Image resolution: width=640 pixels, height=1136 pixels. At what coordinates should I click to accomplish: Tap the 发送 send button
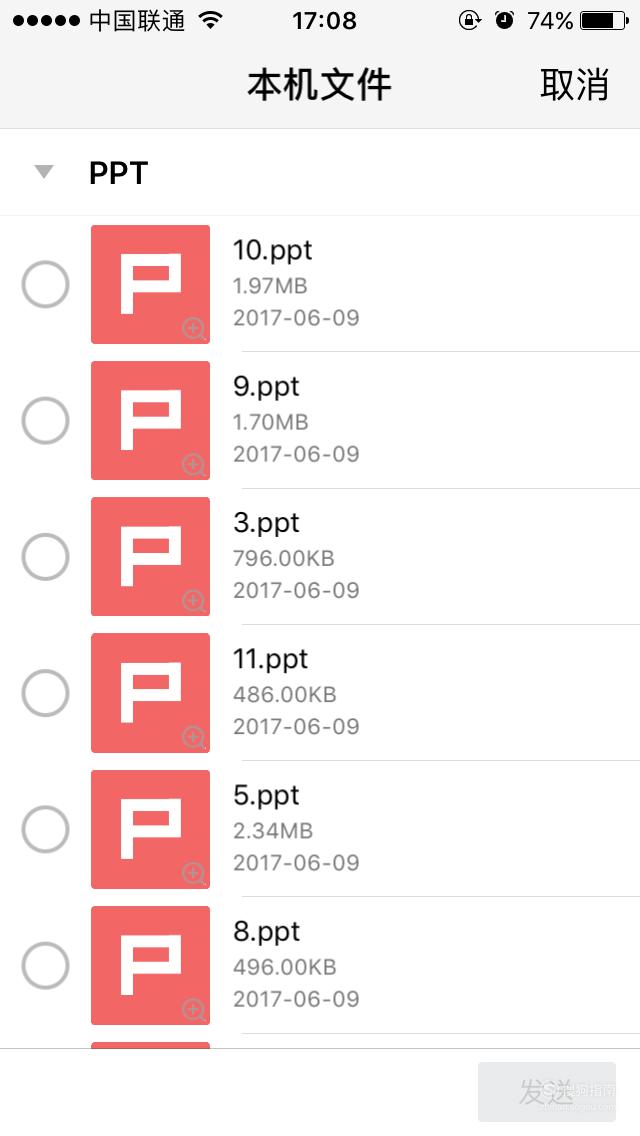coord(547,1092)
